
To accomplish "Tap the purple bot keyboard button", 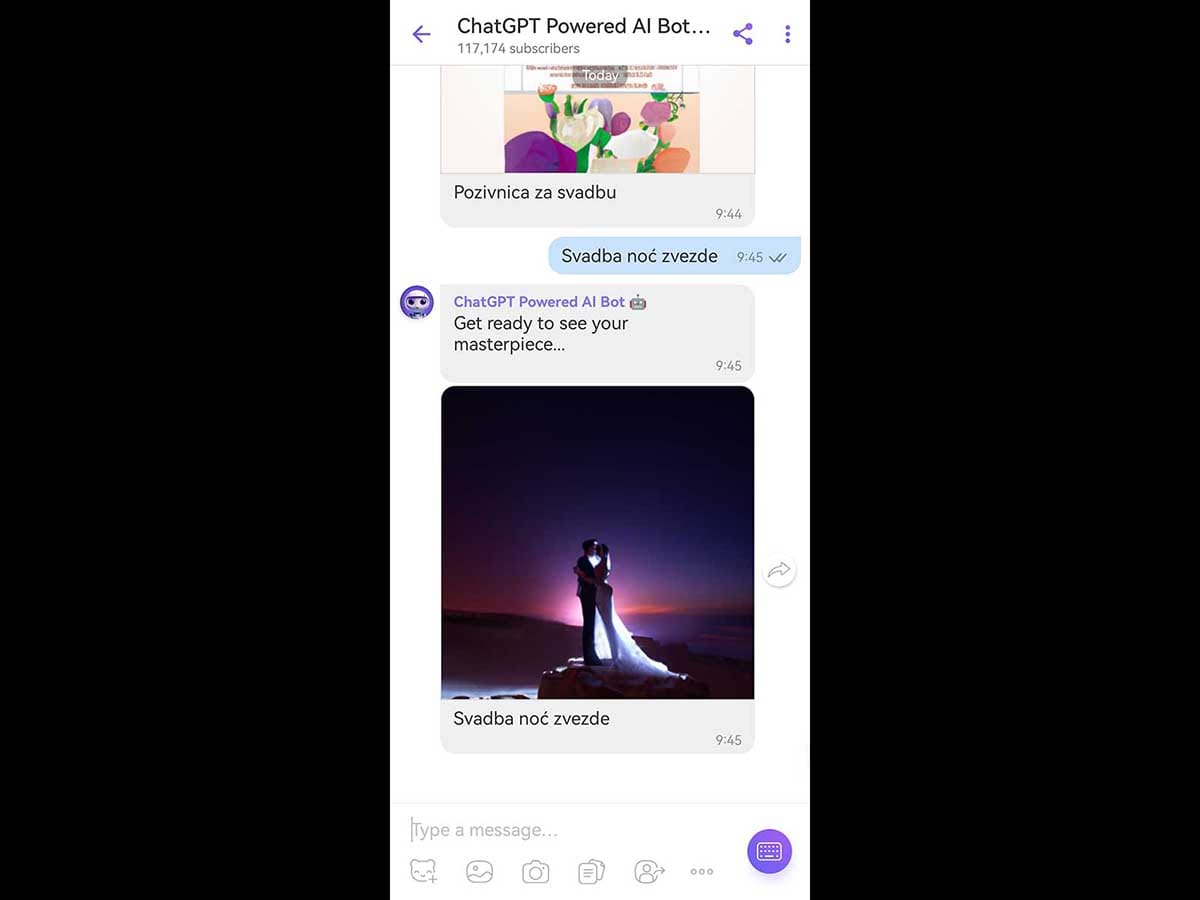I will tap(769, 851).
